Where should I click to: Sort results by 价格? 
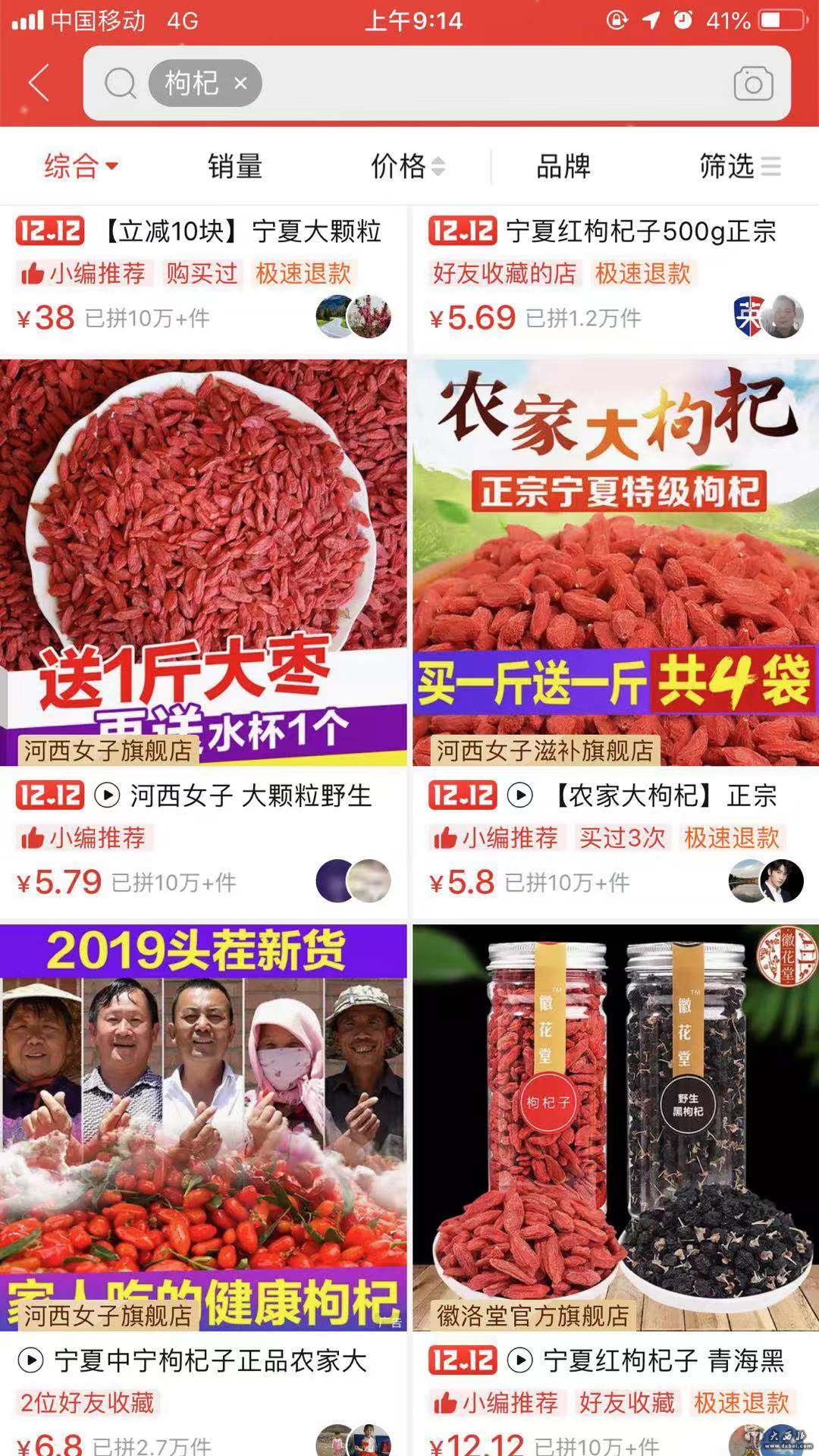pyautogui.click(x=407, y=166)
